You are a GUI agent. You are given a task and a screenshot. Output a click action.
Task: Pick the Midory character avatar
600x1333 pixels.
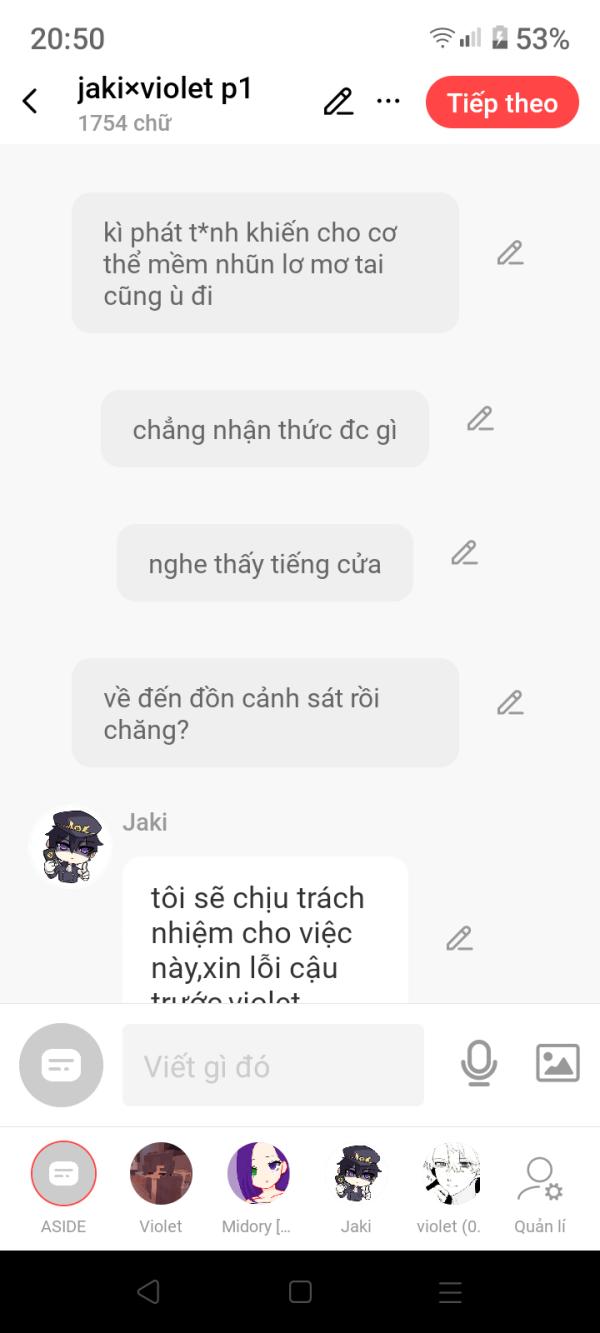(258, 1174)
